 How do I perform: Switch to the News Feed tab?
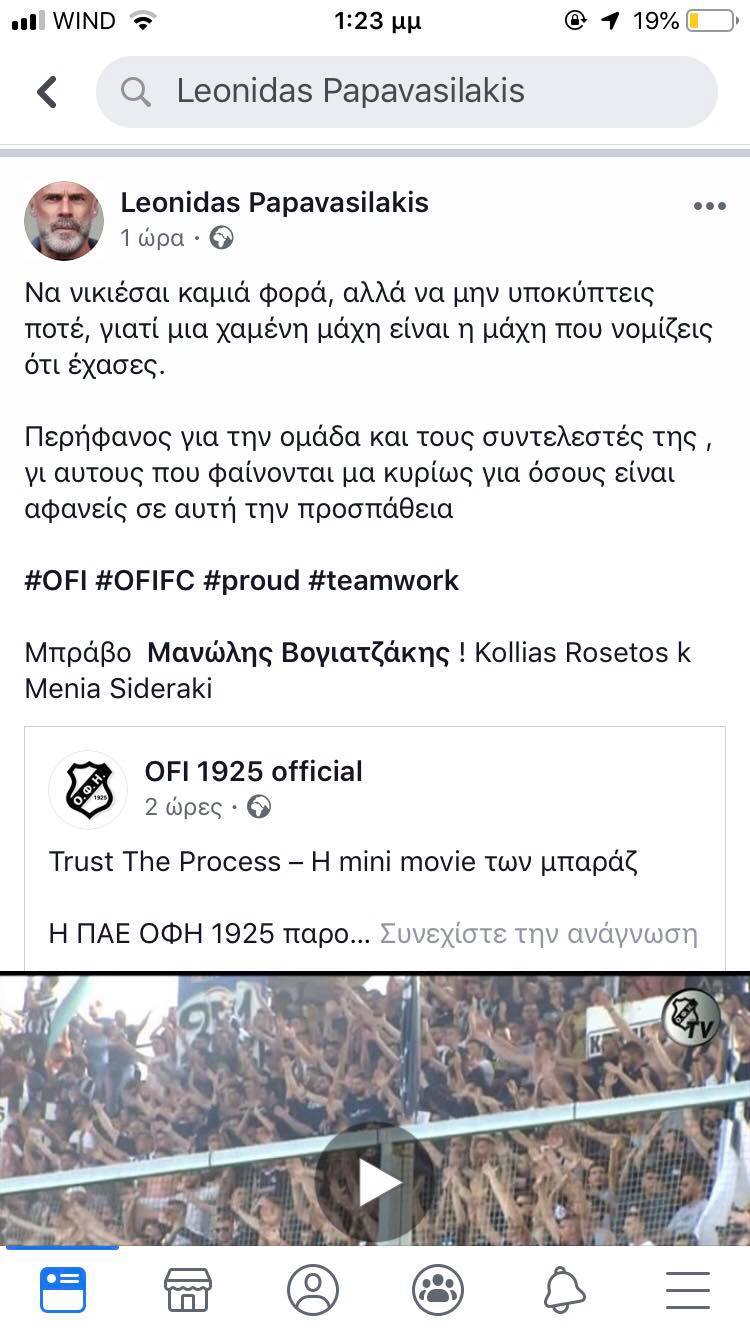(x=63, y=1290)
